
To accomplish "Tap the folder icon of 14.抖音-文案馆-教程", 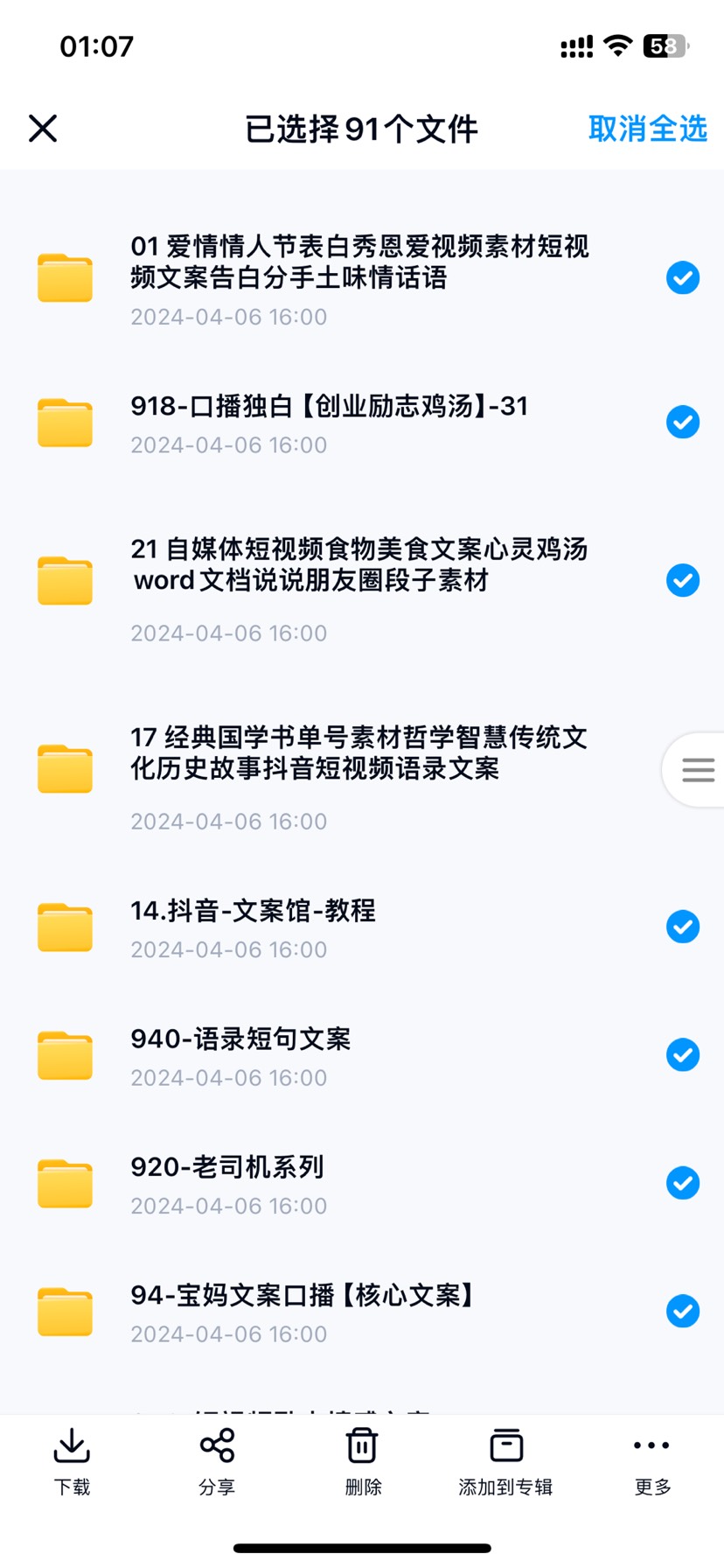I will pos(65,927).
